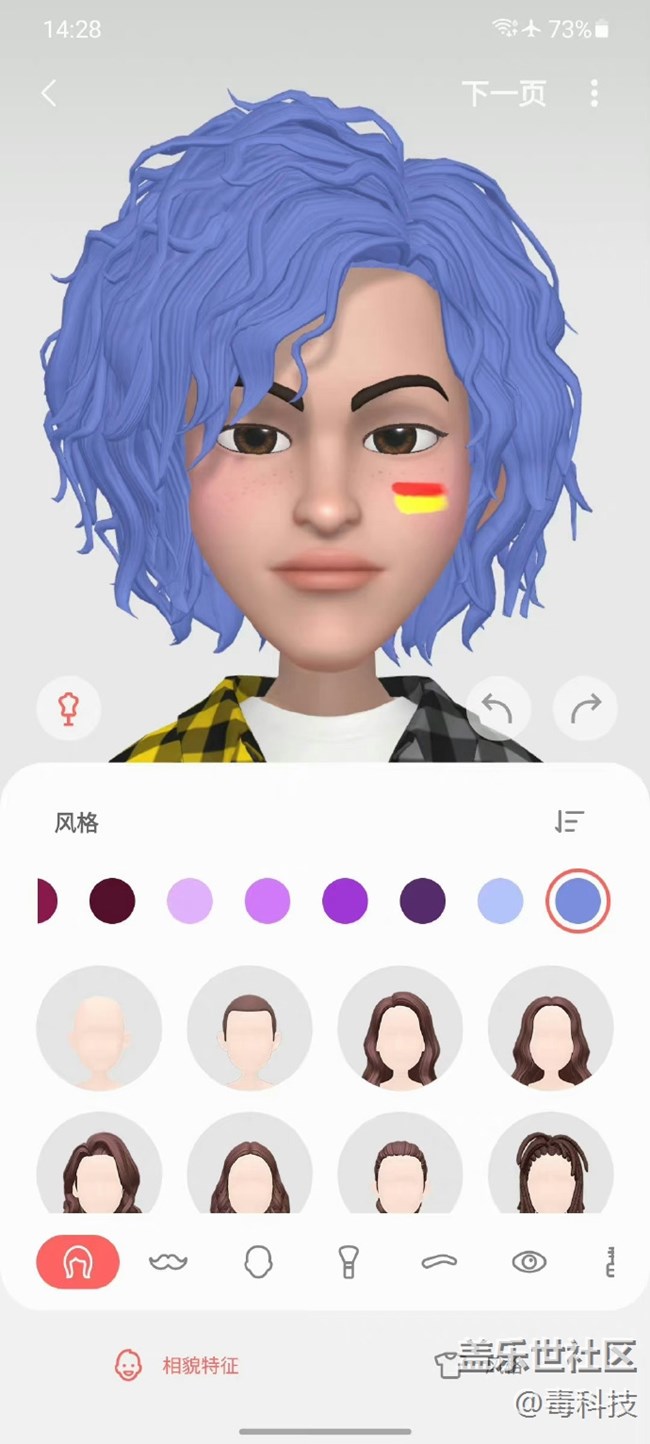The width and height of the screenshot is (650, 1444).
Task: Open the three-dot overflow menu
Action: point(594,94)
